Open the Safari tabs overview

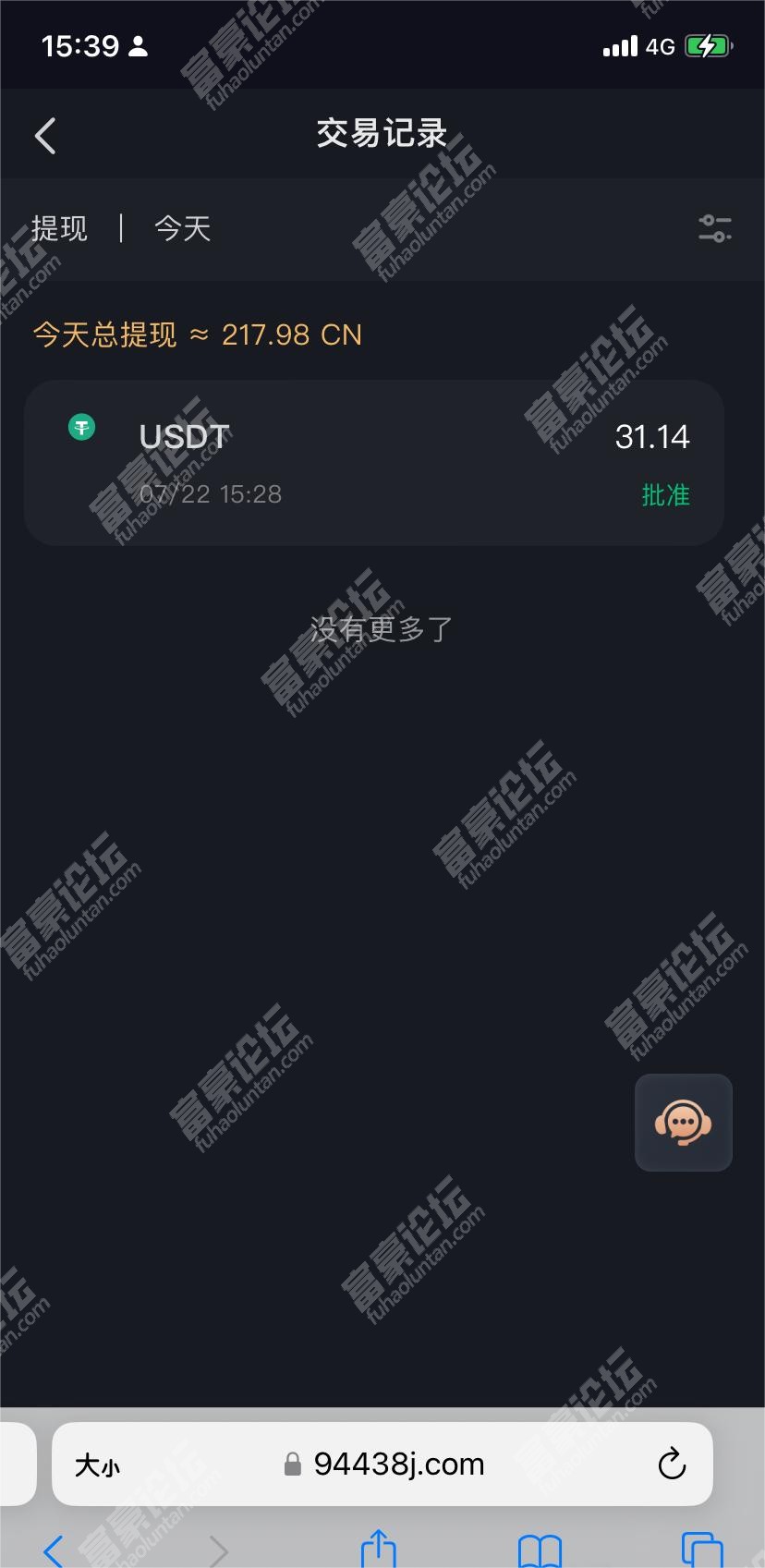[701, 1550]
